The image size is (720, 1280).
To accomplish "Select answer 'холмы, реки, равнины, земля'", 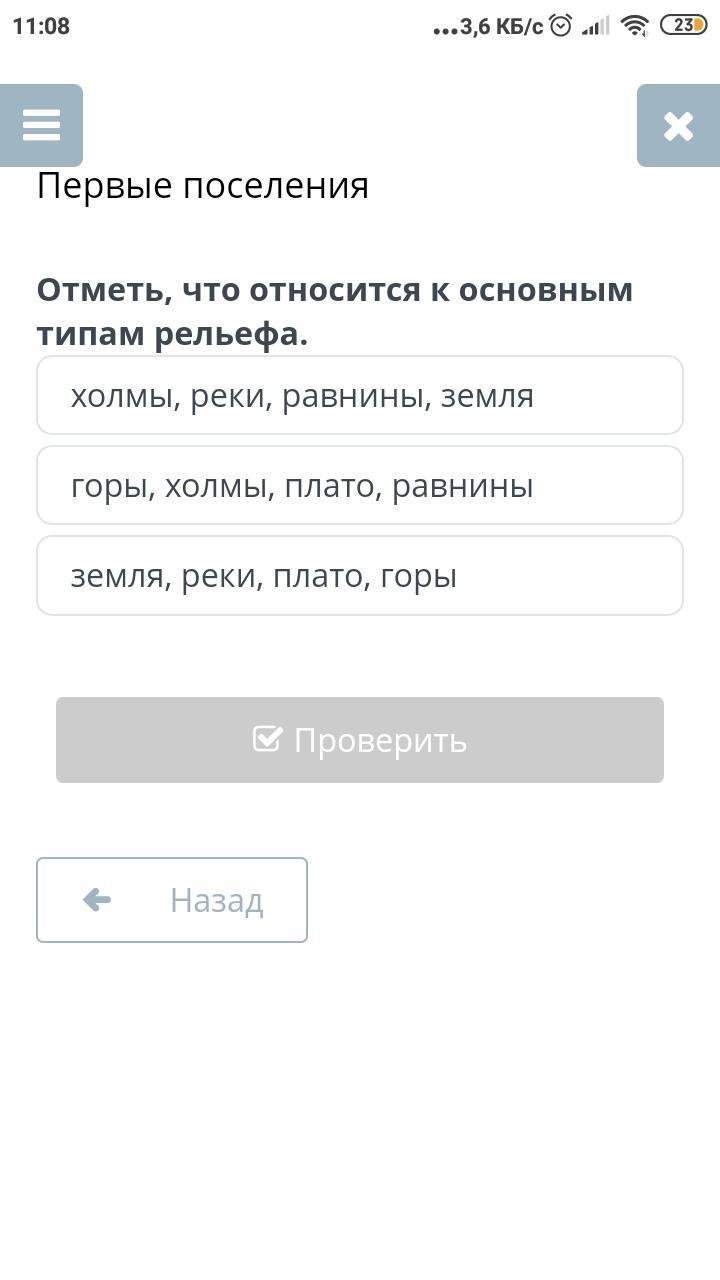I will pyautogui.click(x=360, y=396).
